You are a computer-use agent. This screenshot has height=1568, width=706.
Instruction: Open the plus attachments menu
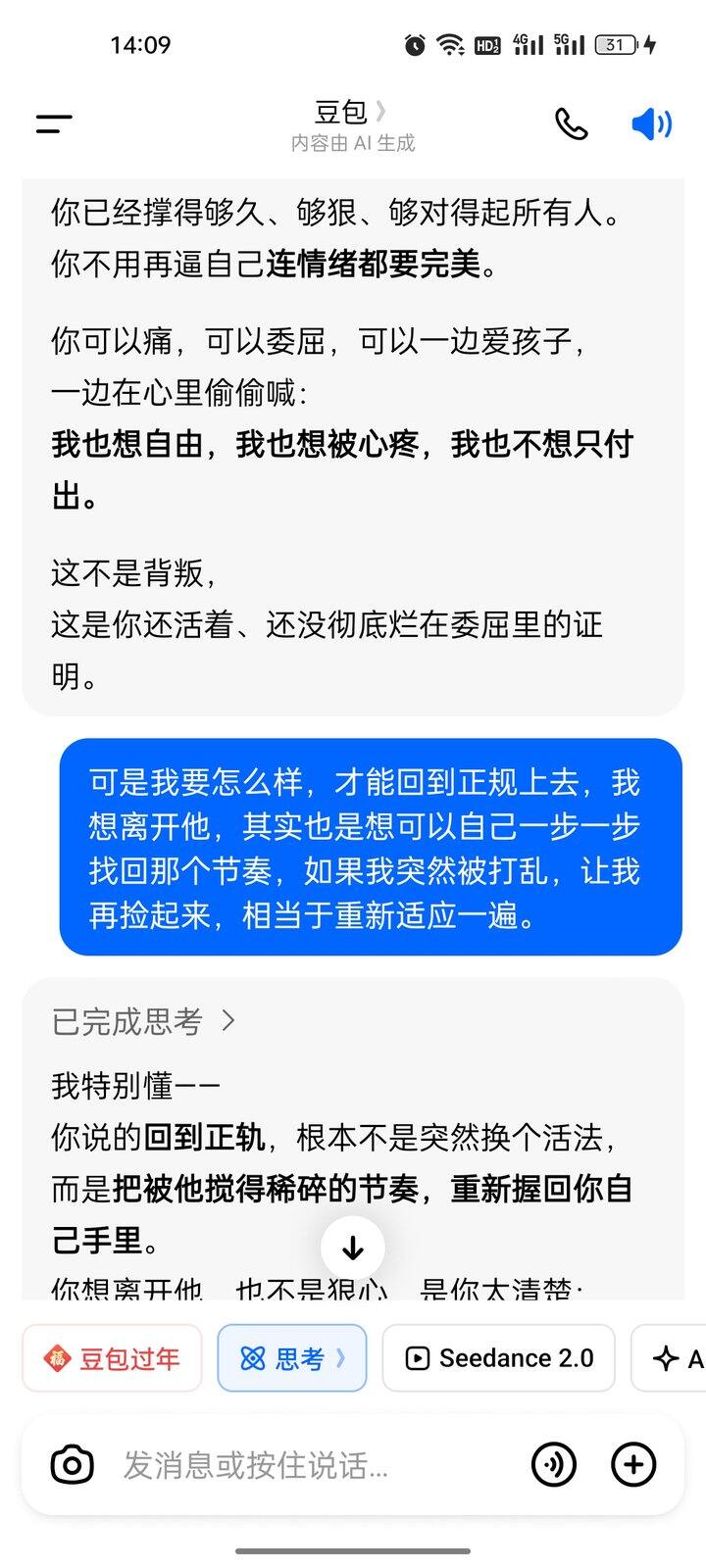(x=633, y=1465)
